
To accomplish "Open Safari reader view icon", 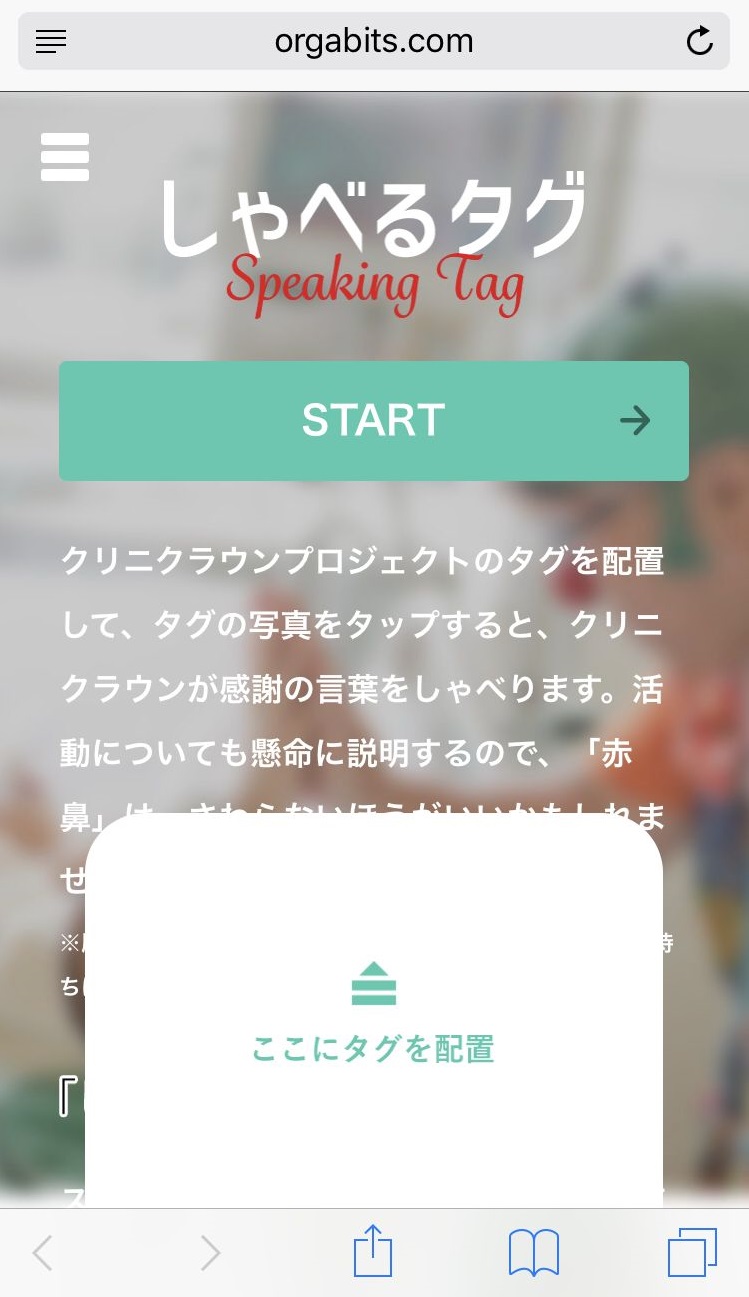I will (51, 41).
